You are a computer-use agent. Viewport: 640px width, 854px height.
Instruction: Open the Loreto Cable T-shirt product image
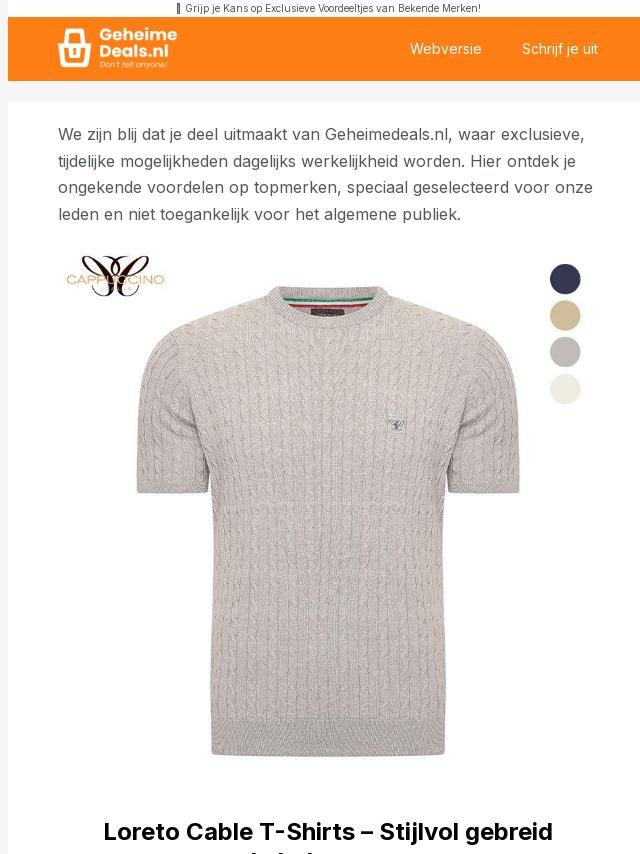click(327, 520)
